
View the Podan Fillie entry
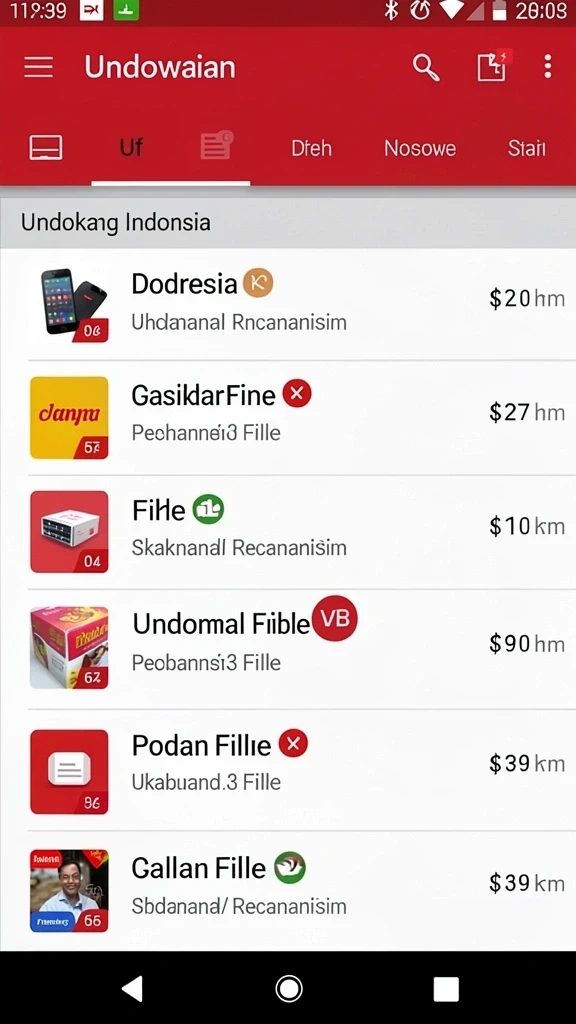click(288, 770)
